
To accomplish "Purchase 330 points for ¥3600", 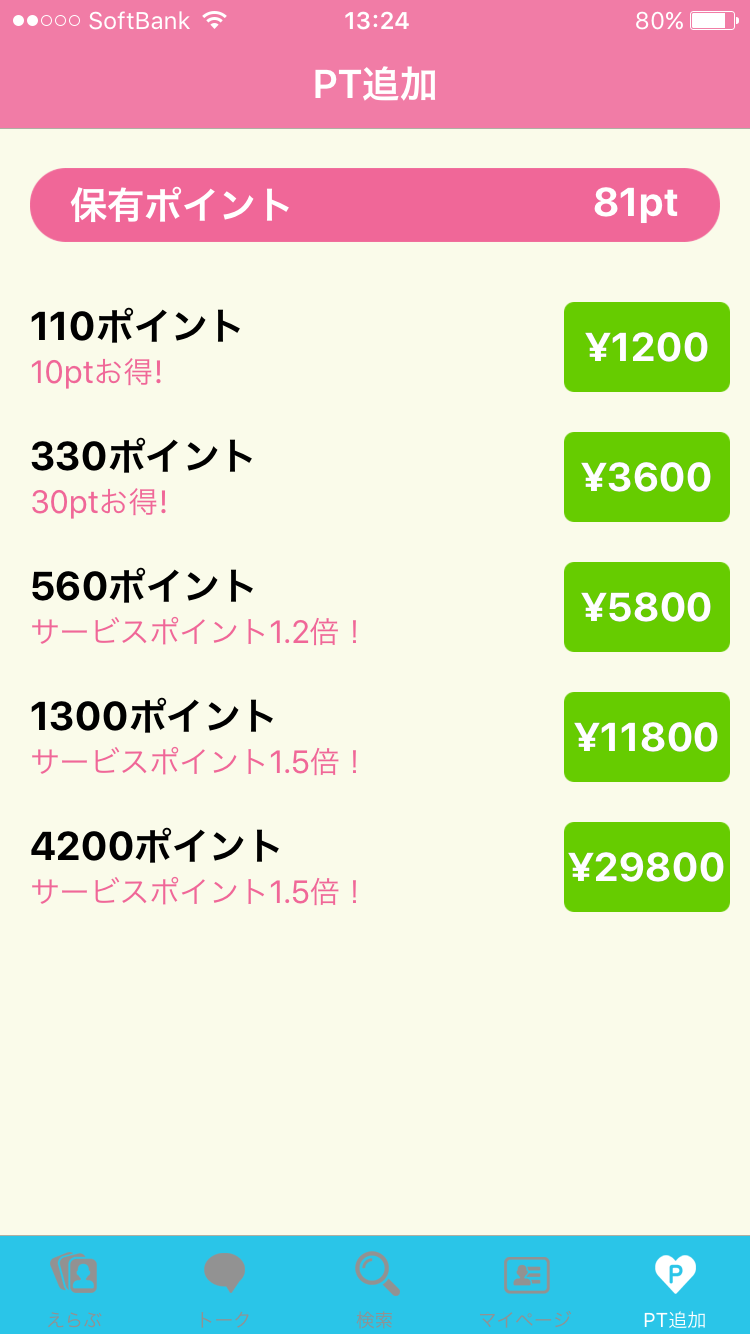I will [x=646, y=477].
